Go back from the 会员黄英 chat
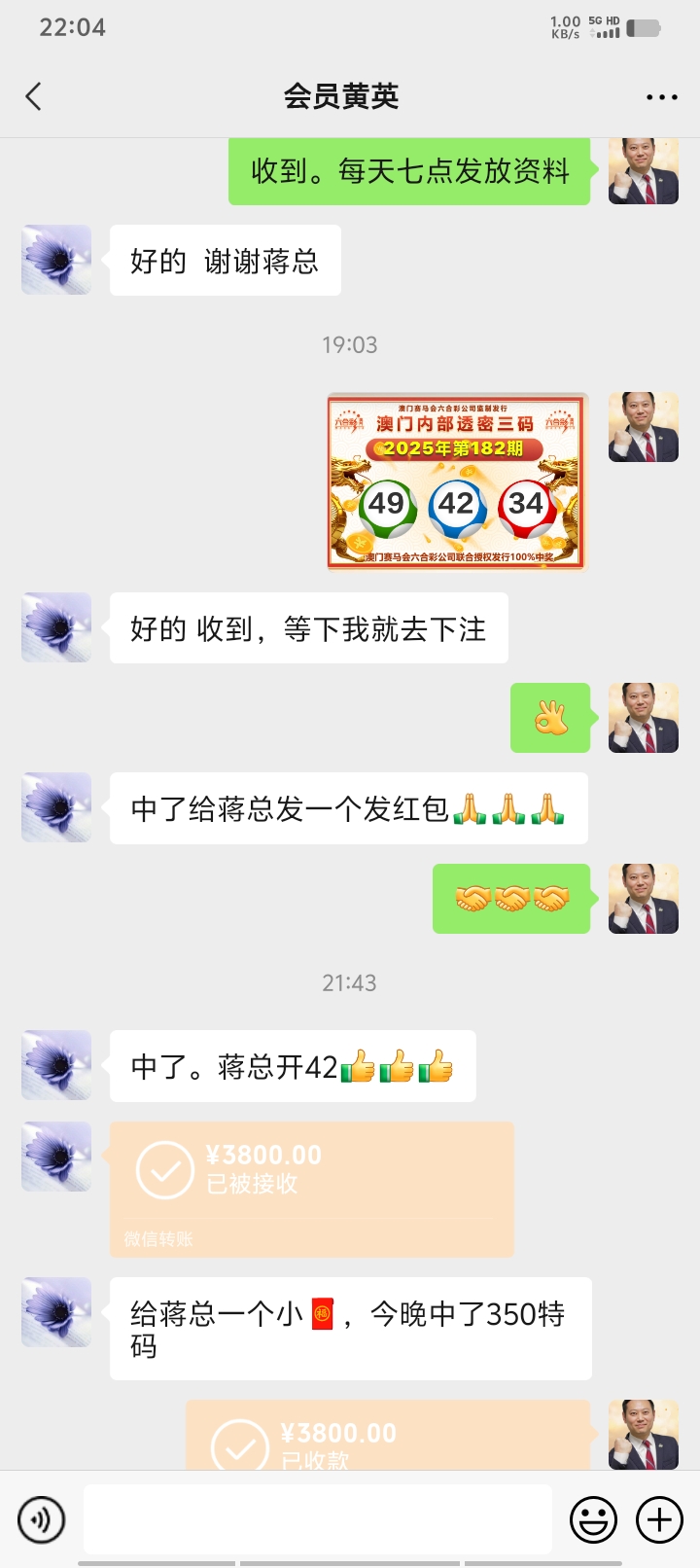 [x=34, y=96]
